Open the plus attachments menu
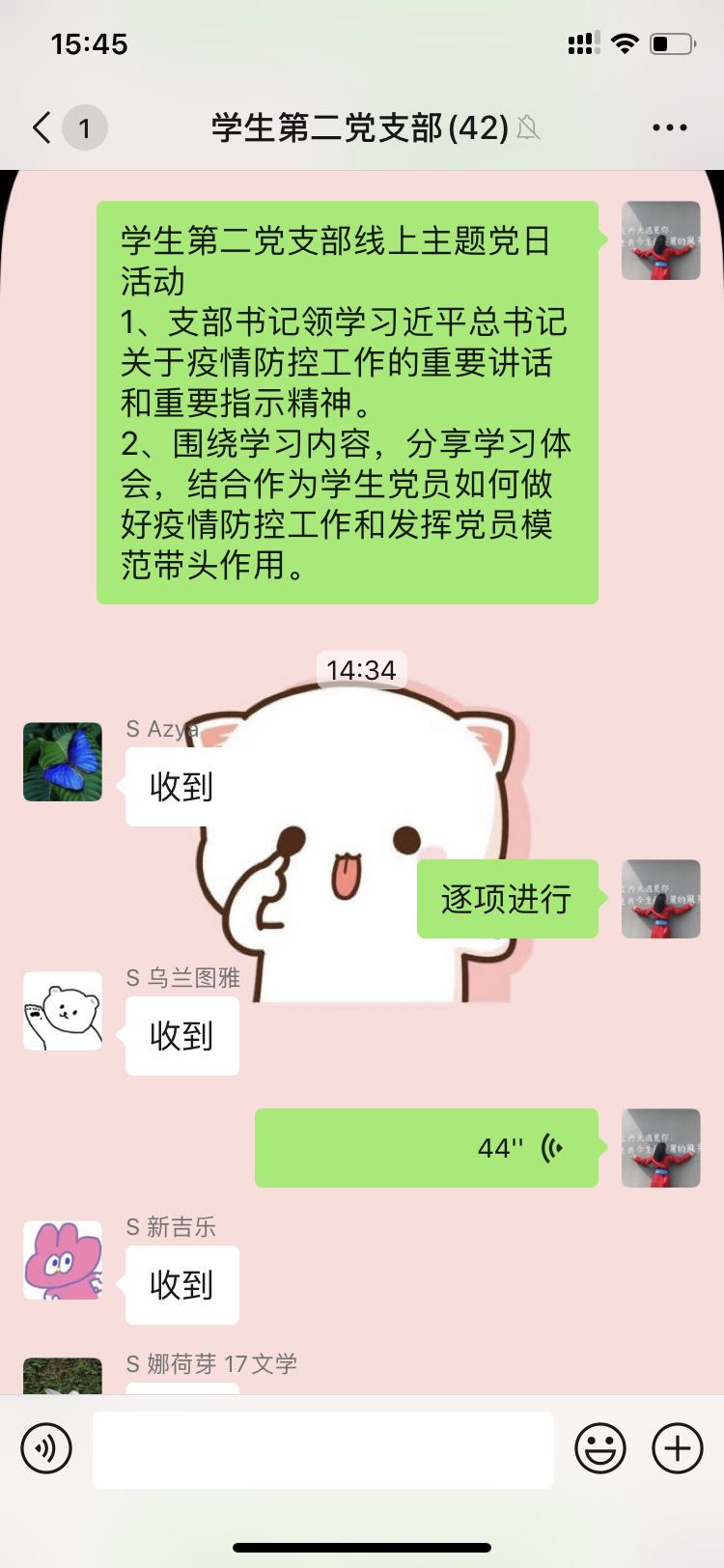The width and height of the screenshot is (724, 1568). pyautogui.click(x=678, y=1448)
